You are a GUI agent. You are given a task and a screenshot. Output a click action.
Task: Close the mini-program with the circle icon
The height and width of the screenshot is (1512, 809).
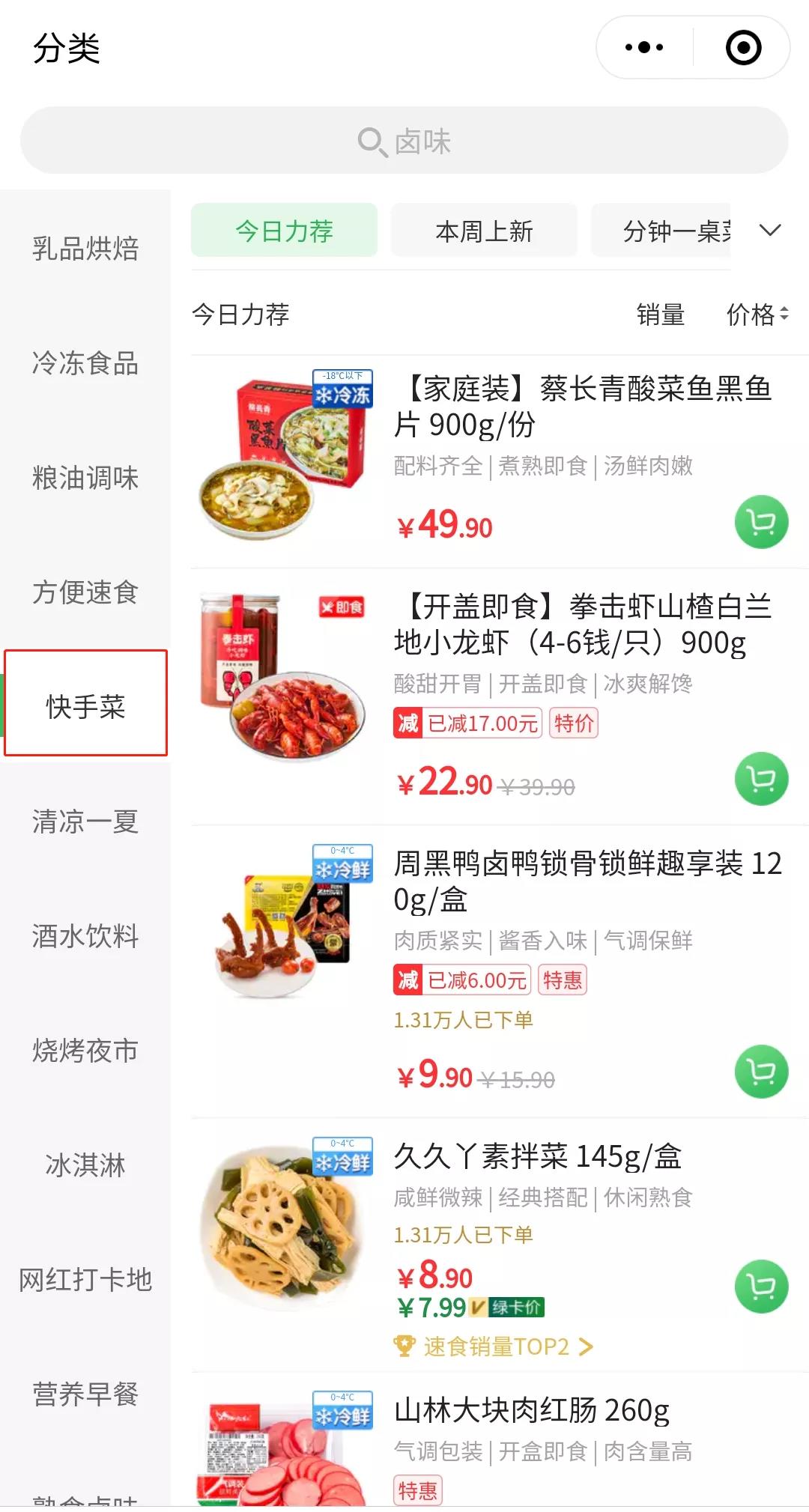[743, 48]
